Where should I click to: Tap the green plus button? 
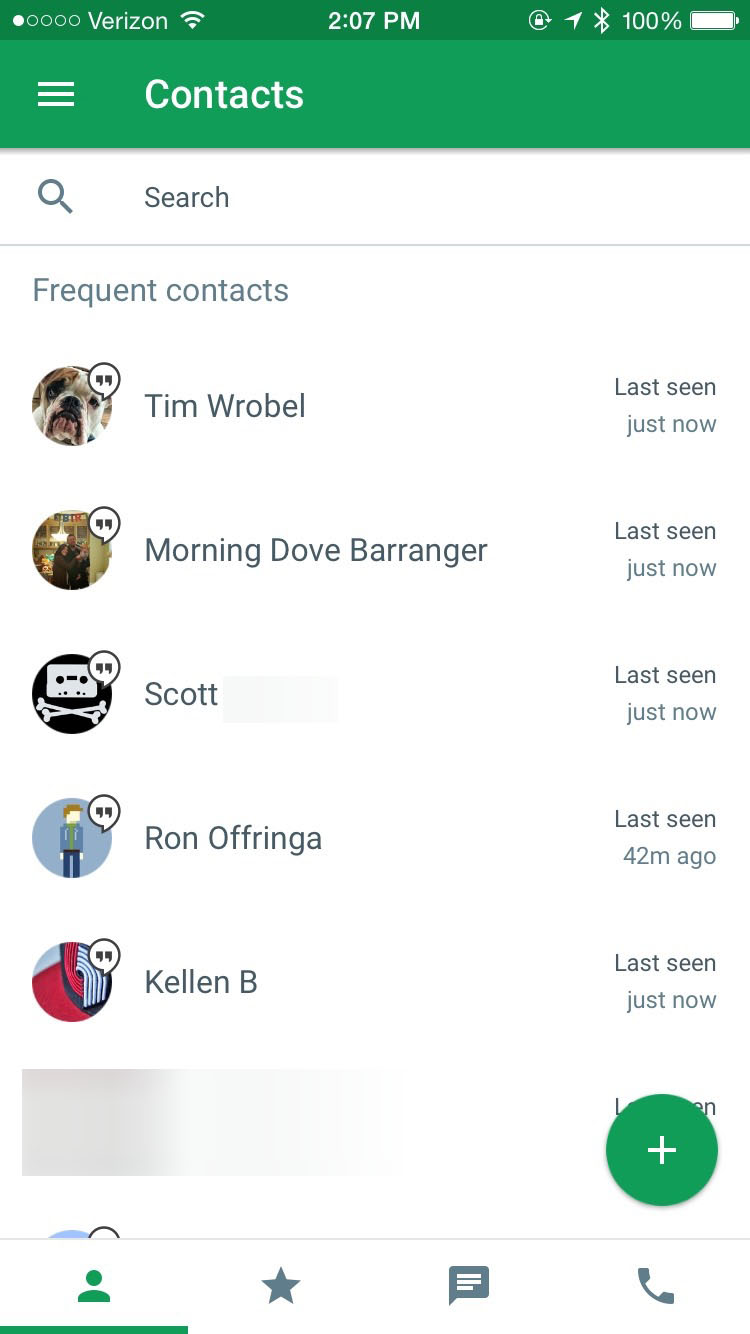(661, 1150)
